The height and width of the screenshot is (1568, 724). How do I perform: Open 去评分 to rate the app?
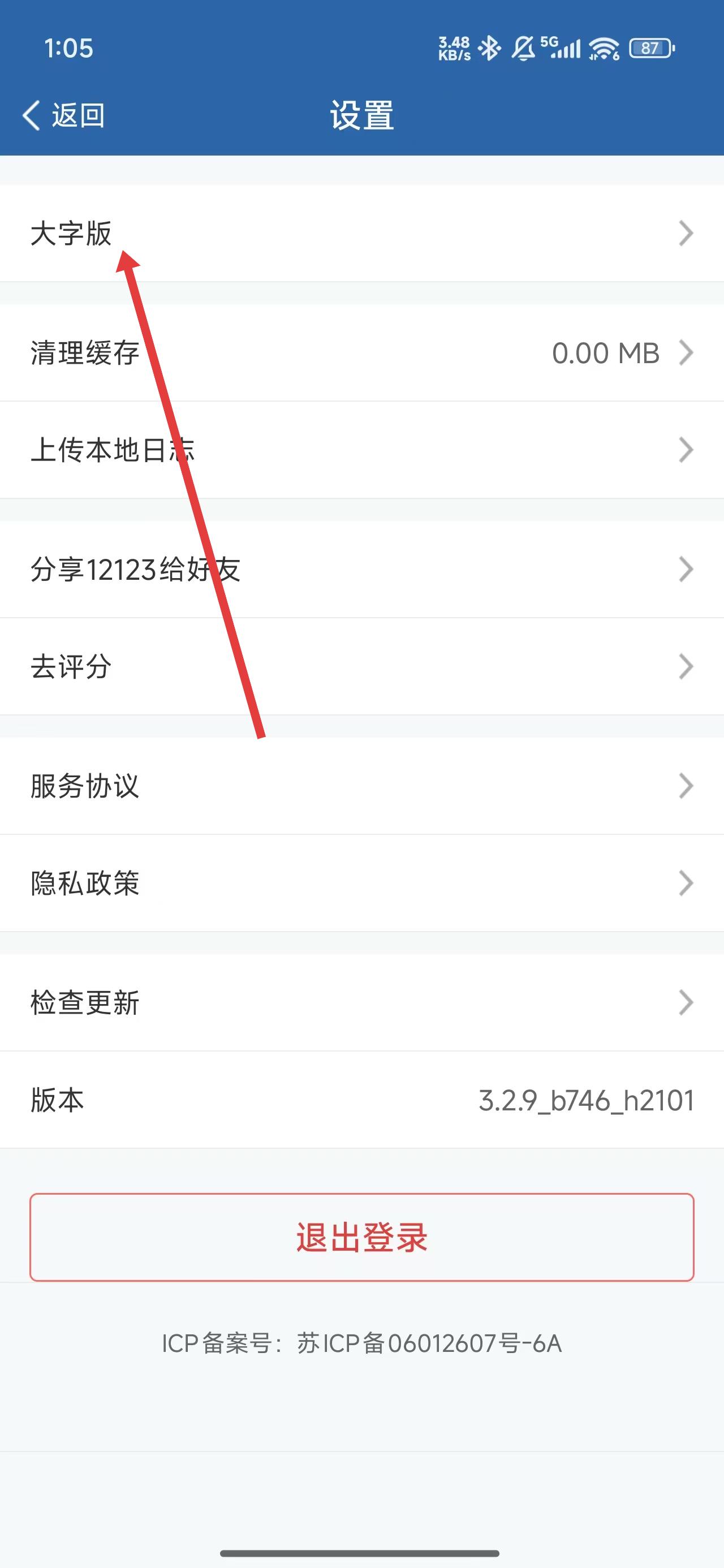click(x=361, y=666)
